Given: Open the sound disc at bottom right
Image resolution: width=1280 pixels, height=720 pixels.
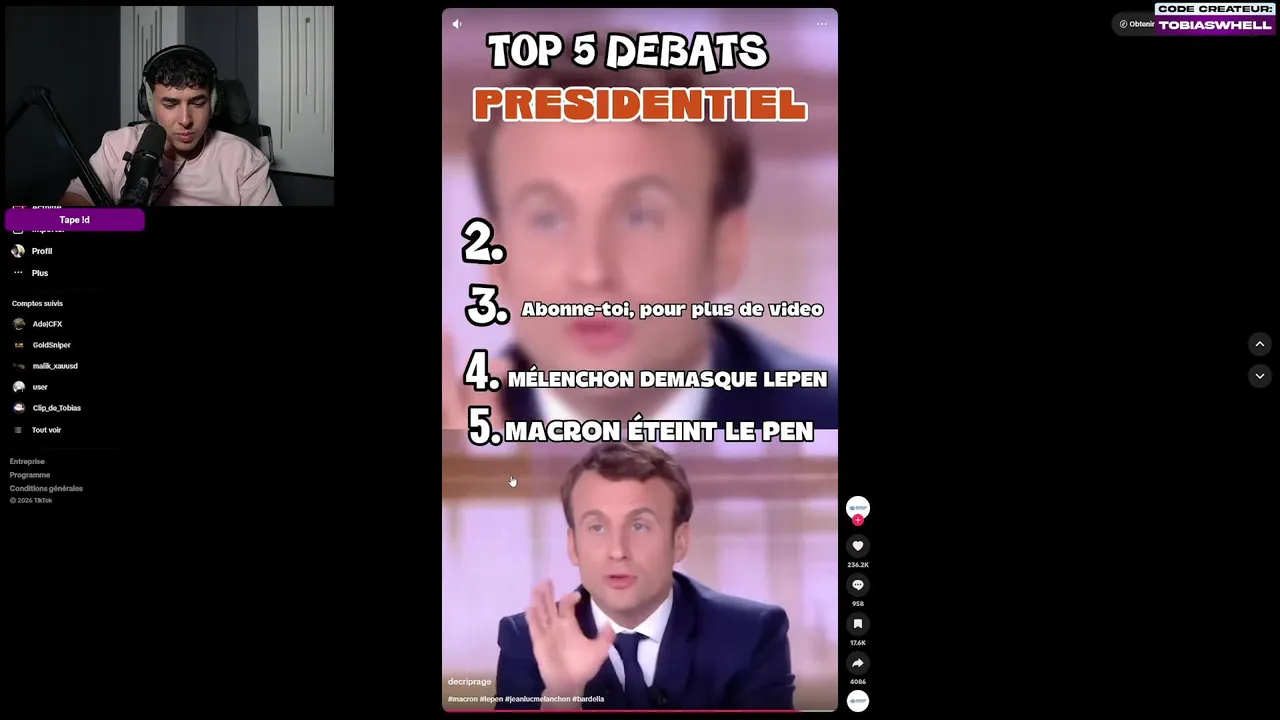Looking at the screenshot, I should click(x=857, y=701).
